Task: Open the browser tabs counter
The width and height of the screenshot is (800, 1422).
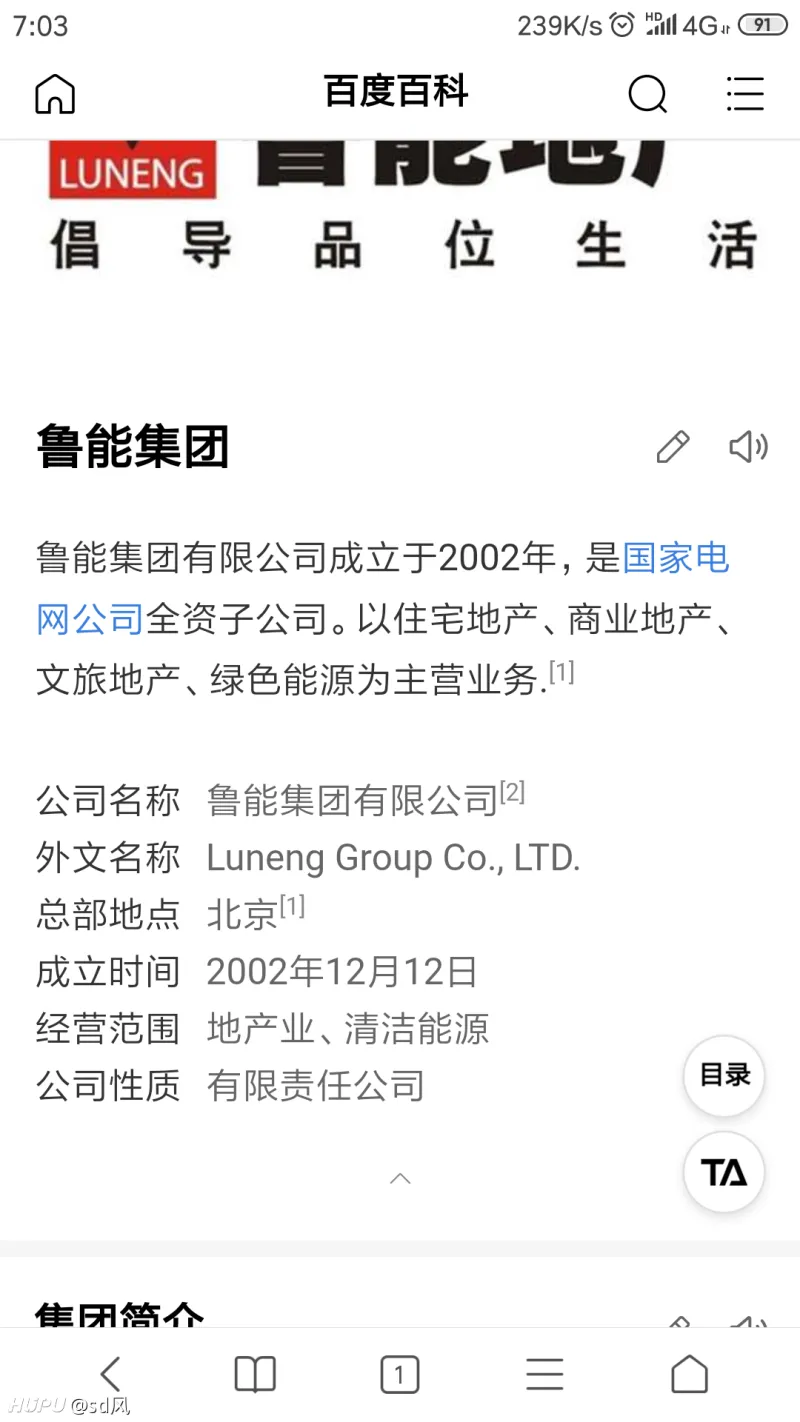Action: point(399,1375)
